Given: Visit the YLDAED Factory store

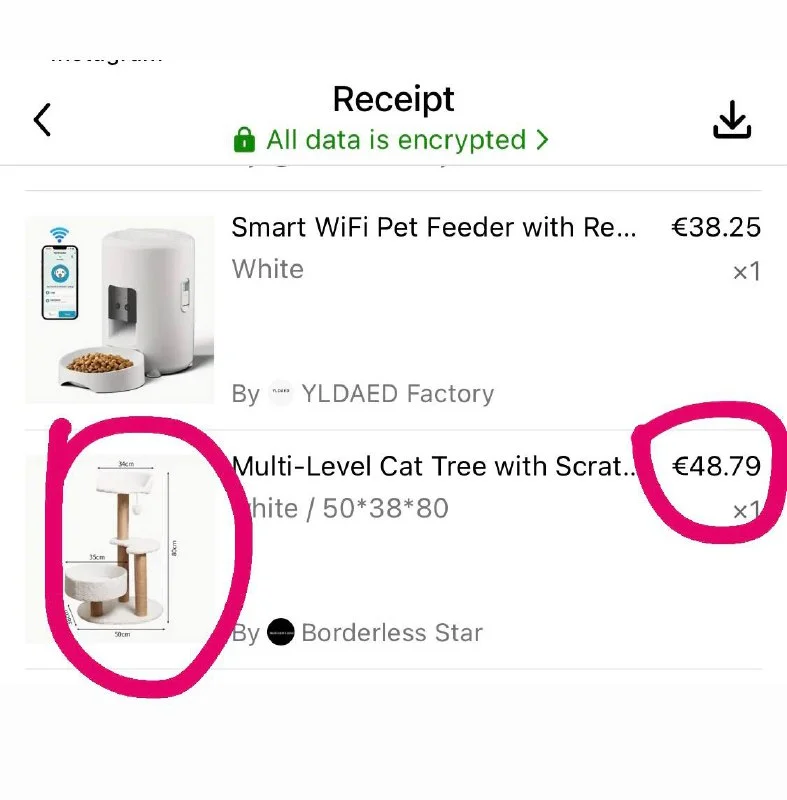Looking at the screenshot, I should coord(396,394).
